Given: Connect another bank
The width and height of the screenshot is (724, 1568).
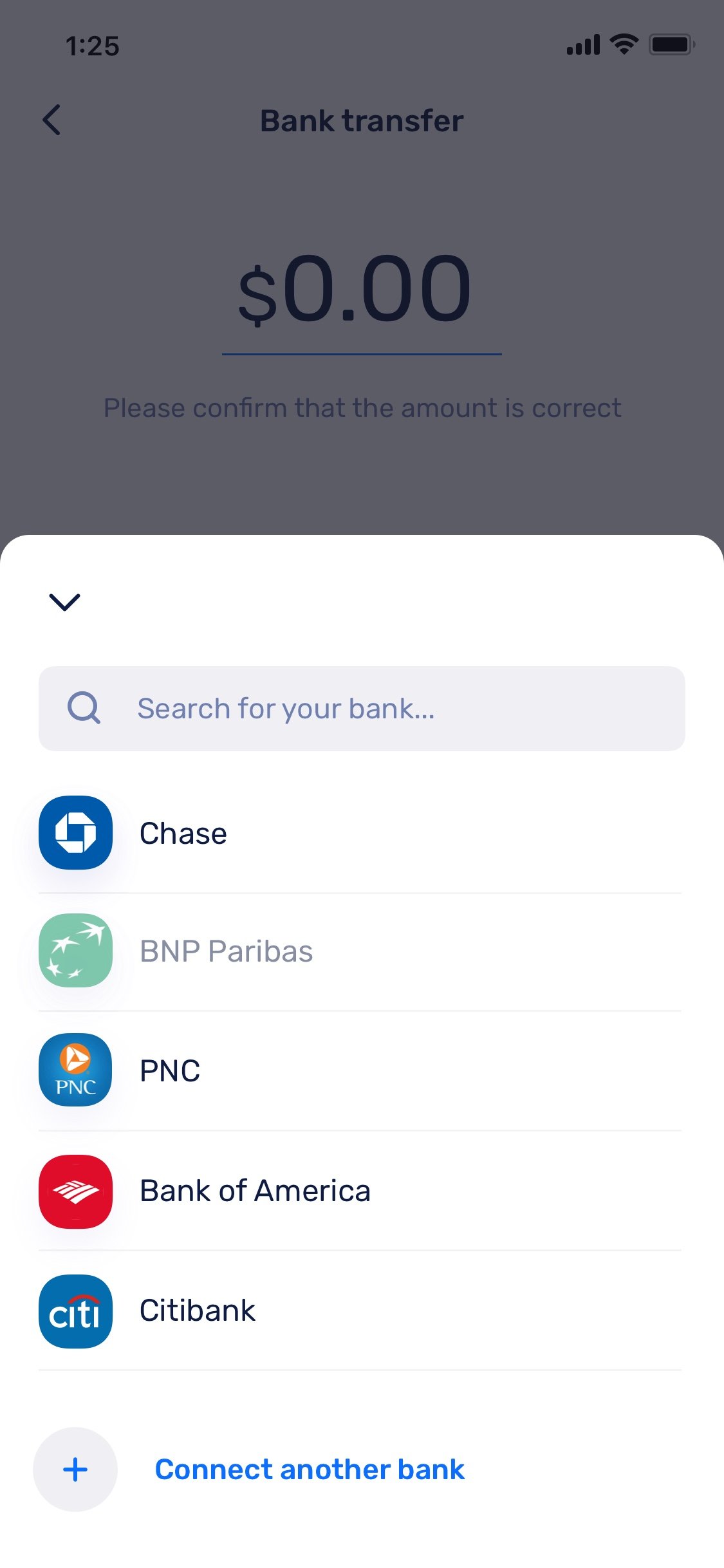Looking at the screenshot, I should [309, 1470].
